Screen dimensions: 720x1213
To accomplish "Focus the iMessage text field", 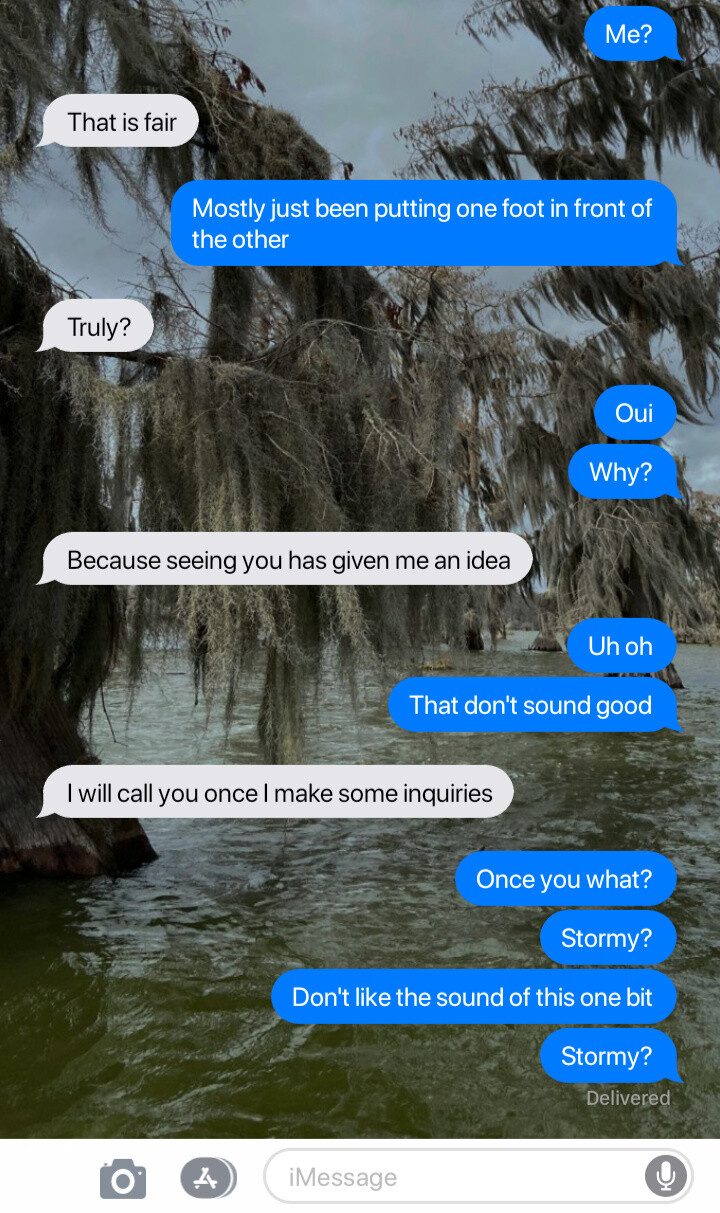I will (x=450, y=1177).
